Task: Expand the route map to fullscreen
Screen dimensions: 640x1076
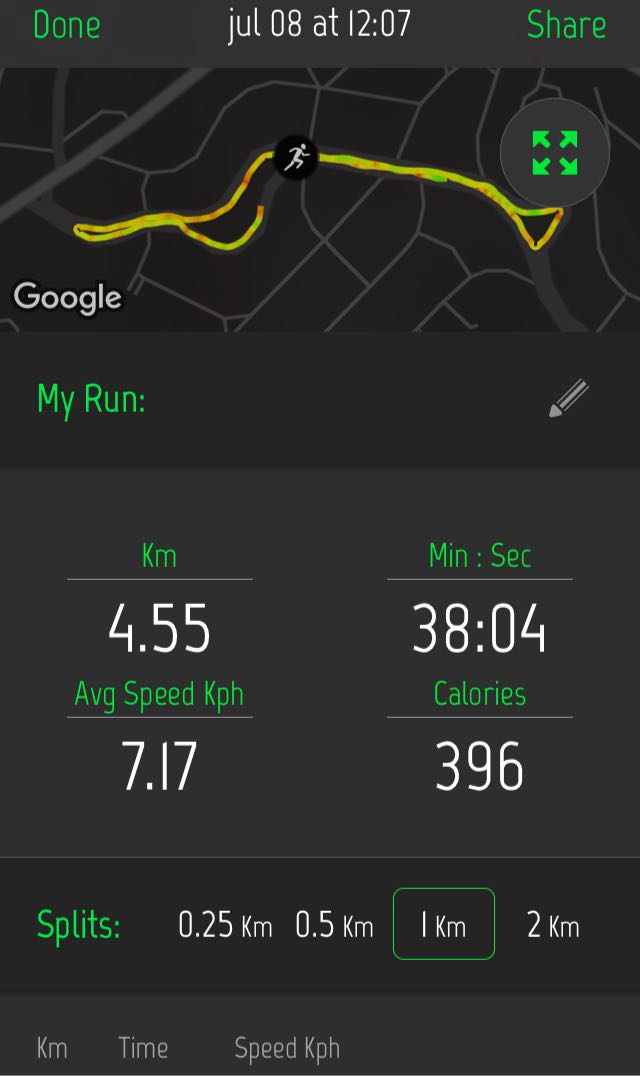Action: (555, 152)
